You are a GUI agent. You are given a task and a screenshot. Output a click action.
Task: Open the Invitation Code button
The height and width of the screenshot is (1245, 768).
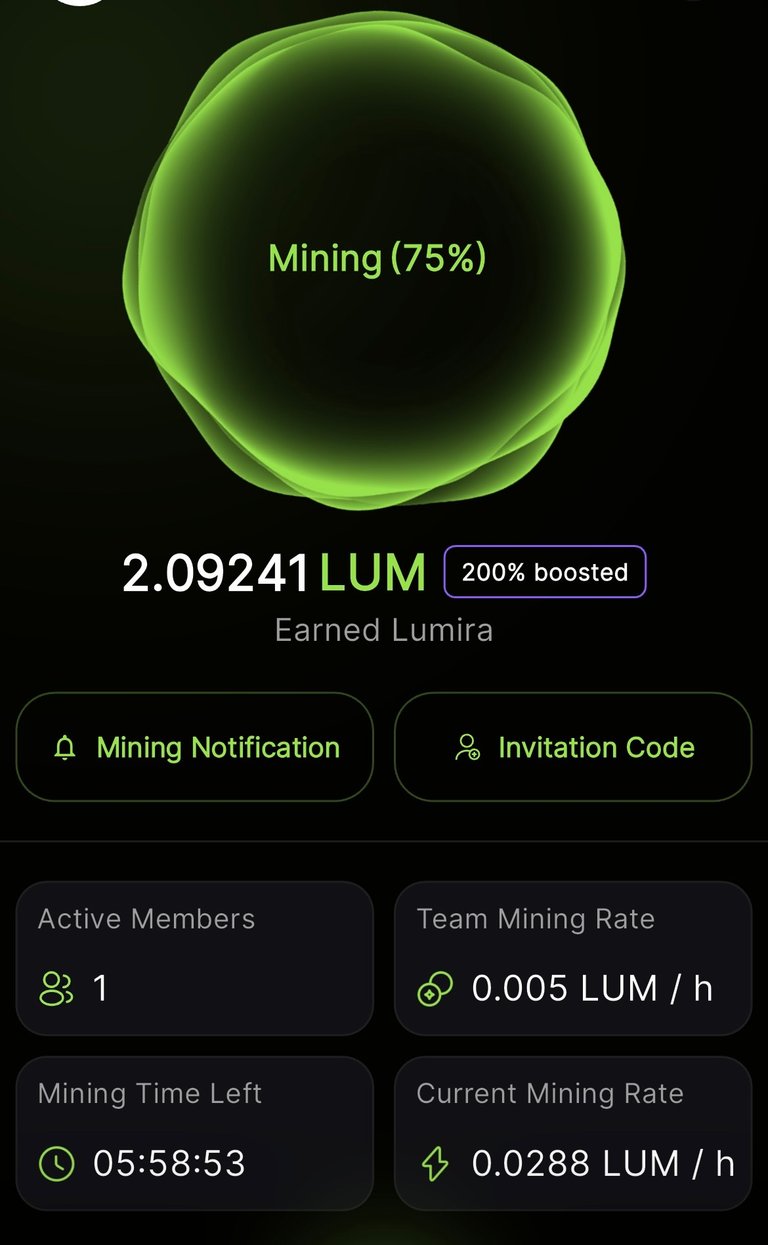coord(573,747)
